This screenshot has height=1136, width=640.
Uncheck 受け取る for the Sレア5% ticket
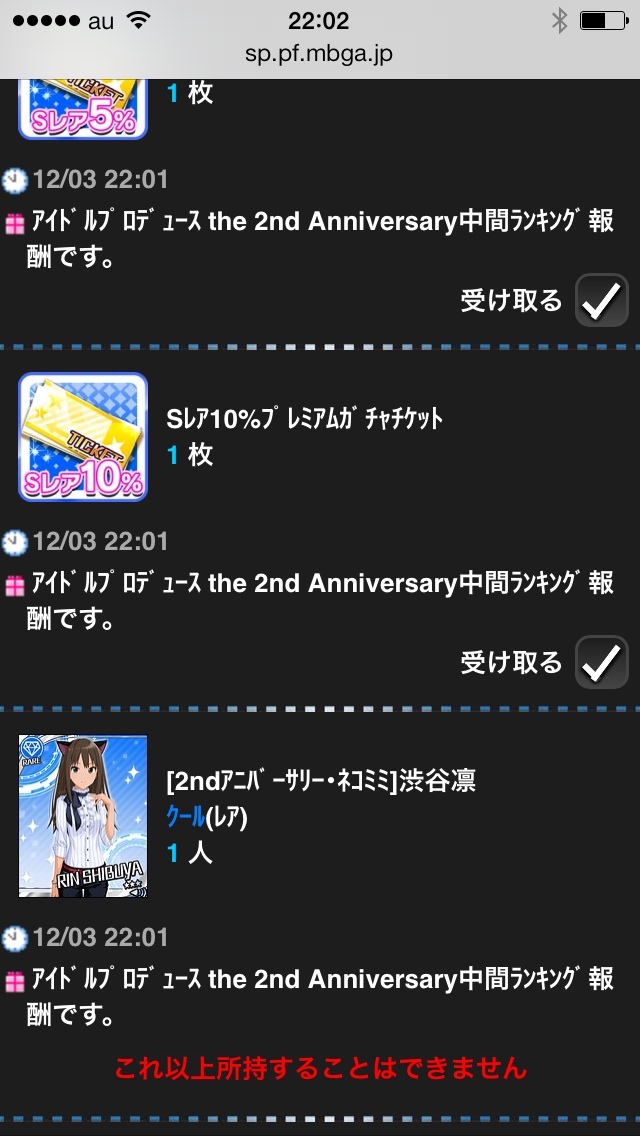pos(602,300)
